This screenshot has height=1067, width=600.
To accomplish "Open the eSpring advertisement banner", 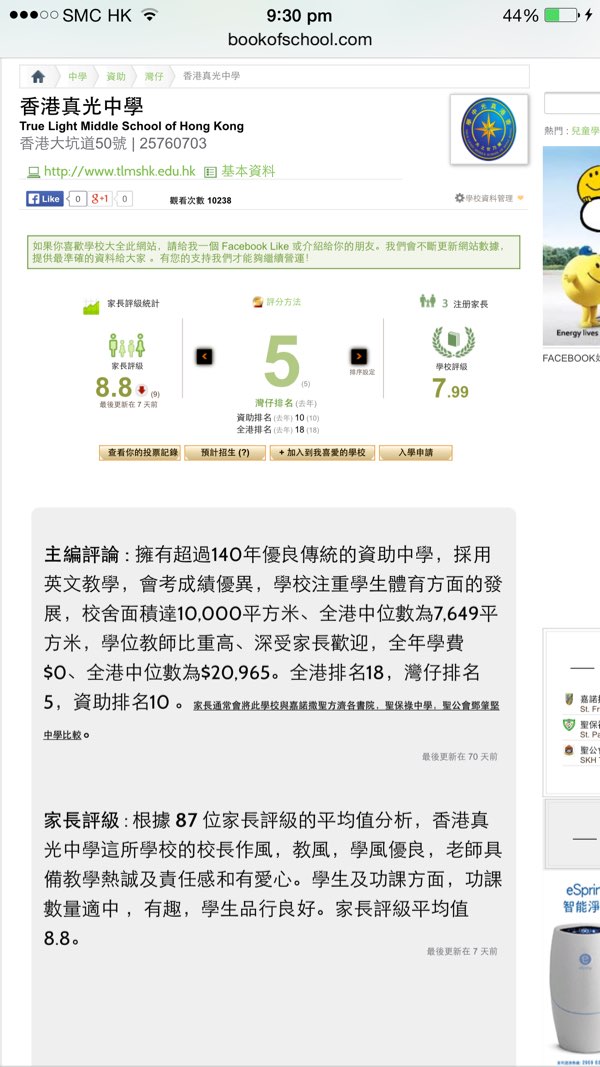I will tap(570, 960).
